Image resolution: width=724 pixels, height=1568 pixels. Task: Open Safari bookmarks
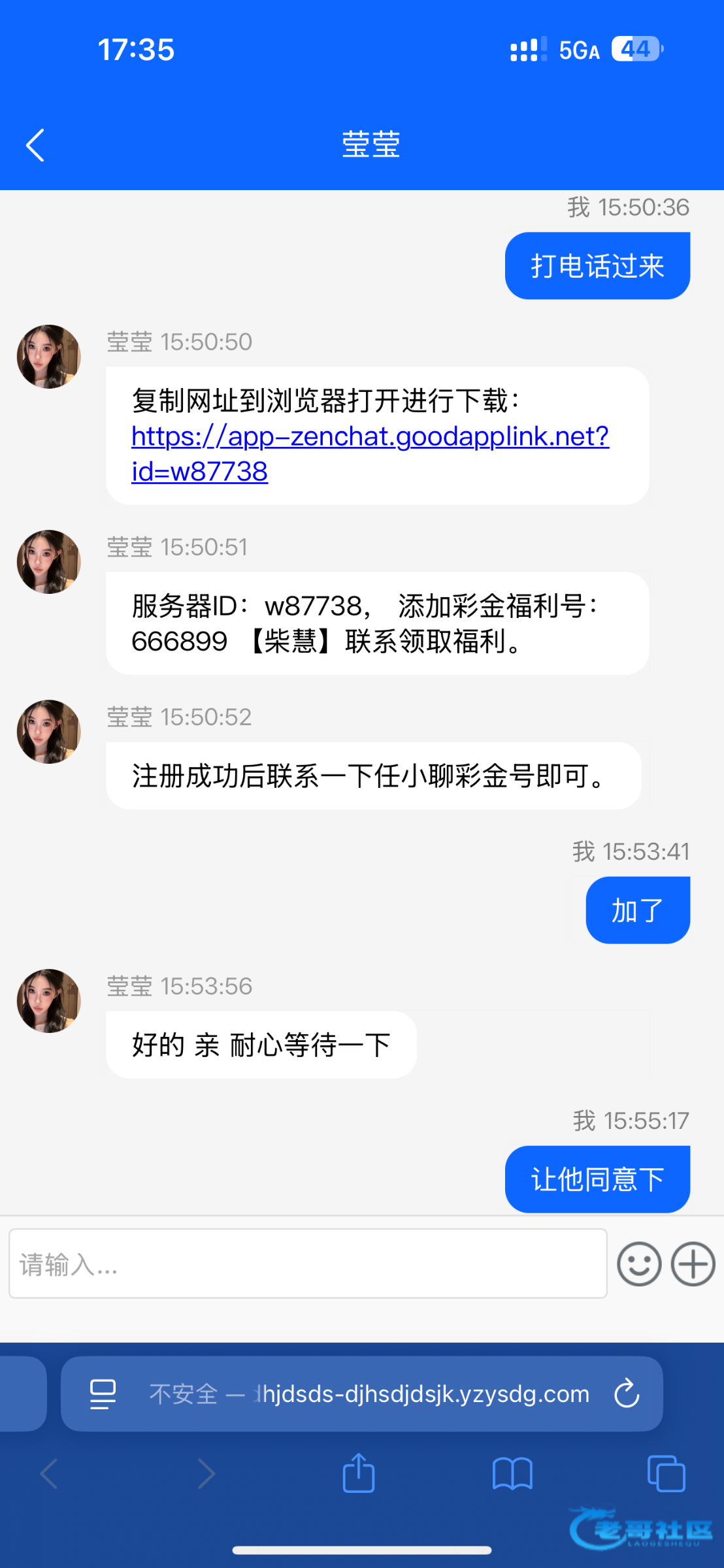click(x=512, y=1474)
